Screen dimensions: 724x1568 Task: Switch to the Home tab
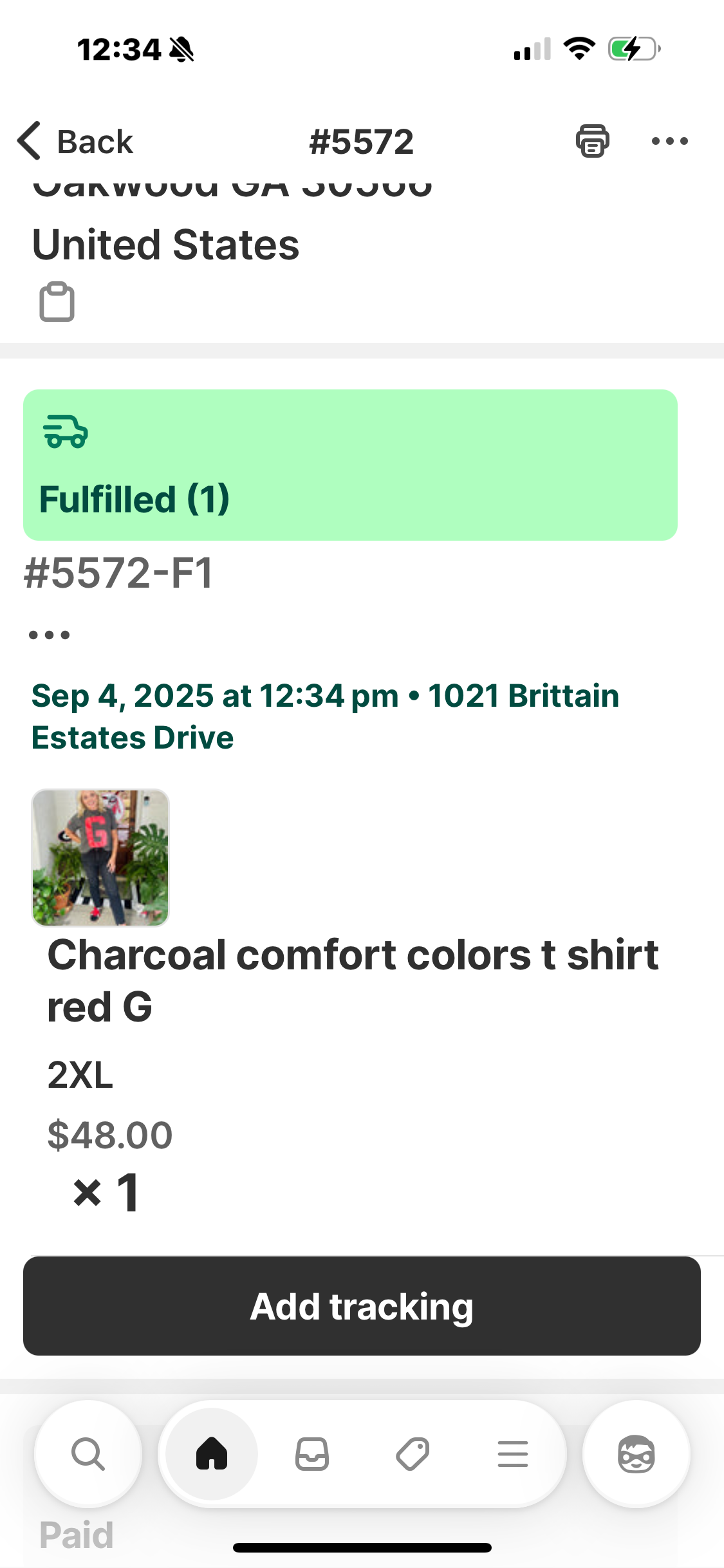212,1453
